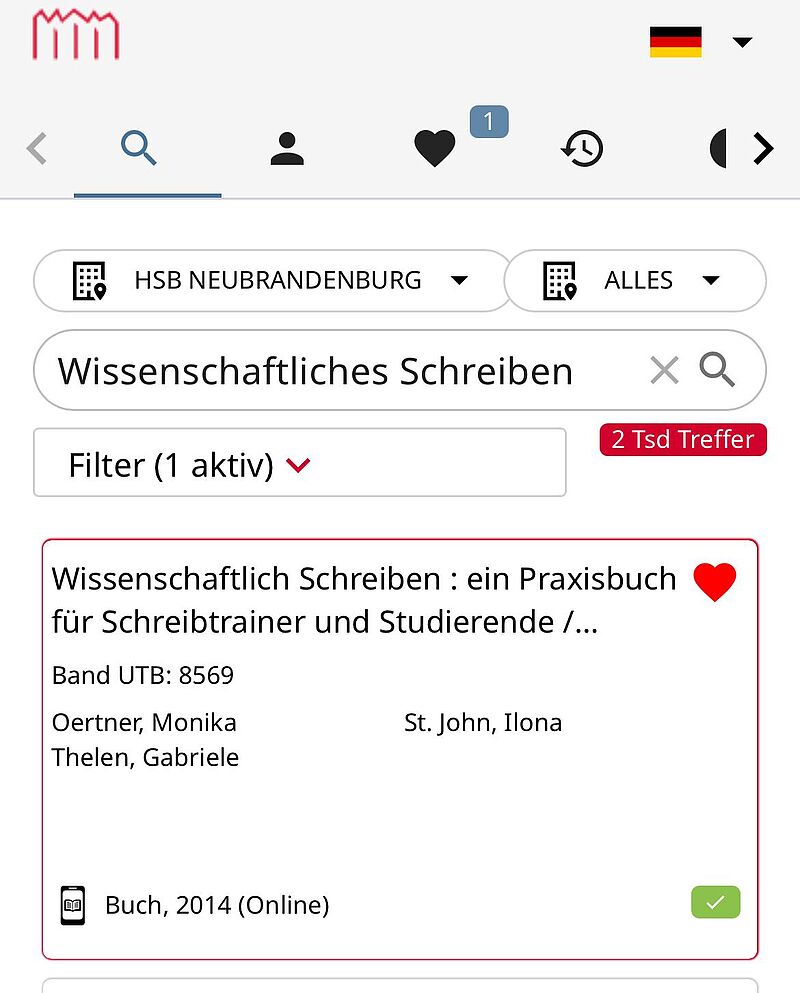Switch to the account person tab

(287, 149)
